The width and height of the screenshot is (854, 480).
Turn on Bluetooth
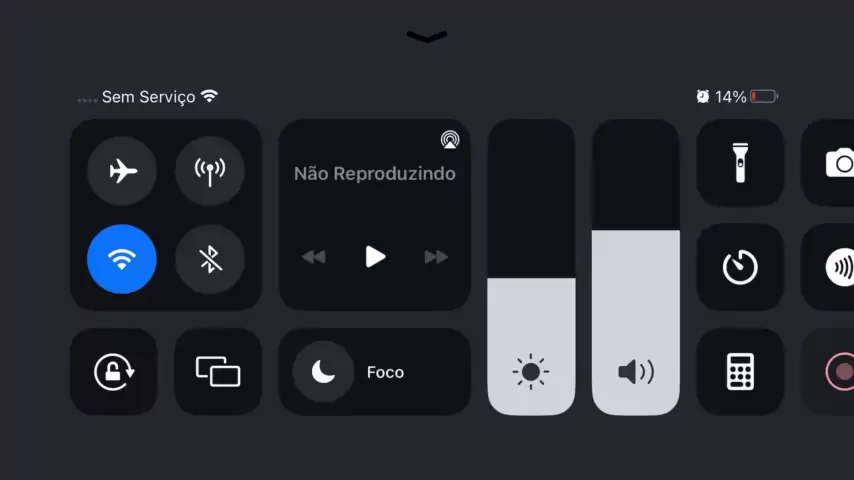(x=209, y=259)
